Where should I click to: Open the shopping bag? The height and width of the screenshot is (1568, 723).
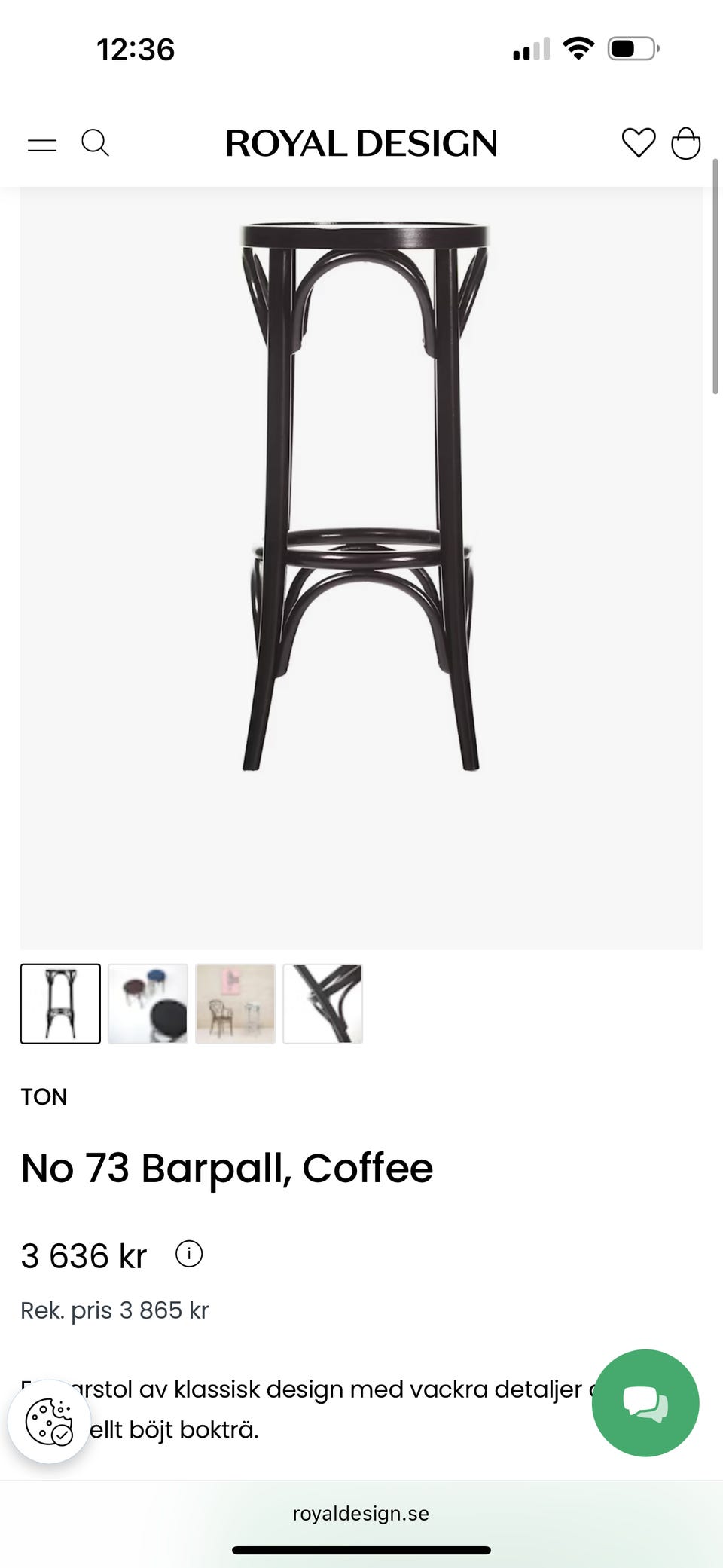[685, 143]
